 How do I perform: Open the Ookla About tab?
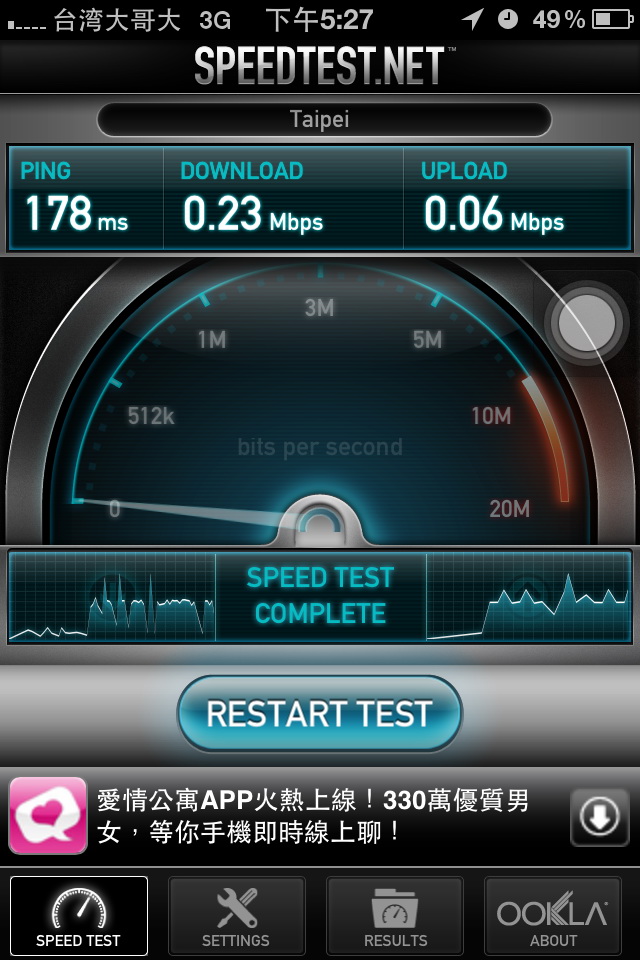(x=553, y=916)
